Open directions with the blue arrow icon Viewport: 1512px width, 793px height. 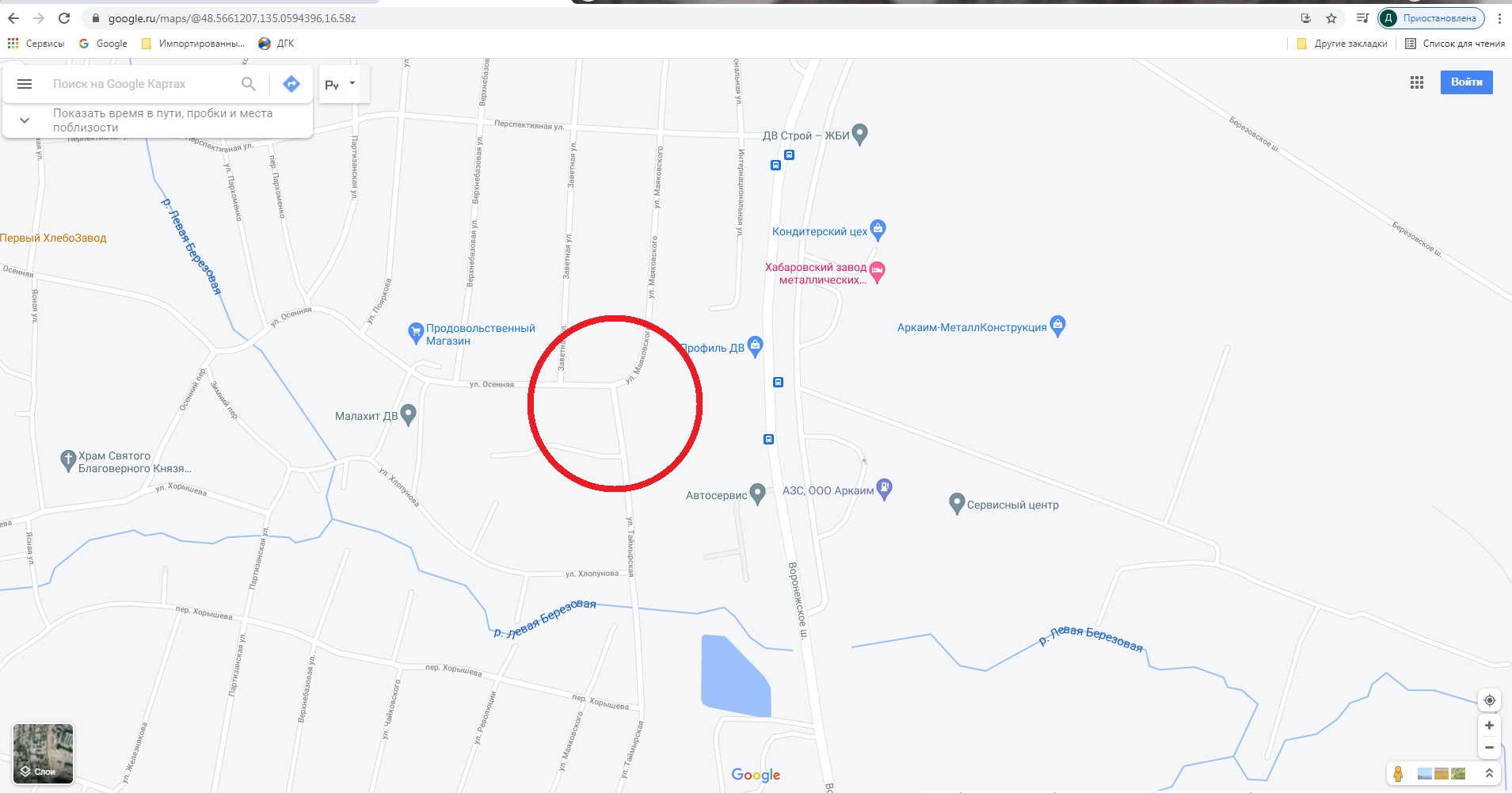point(291,84)
